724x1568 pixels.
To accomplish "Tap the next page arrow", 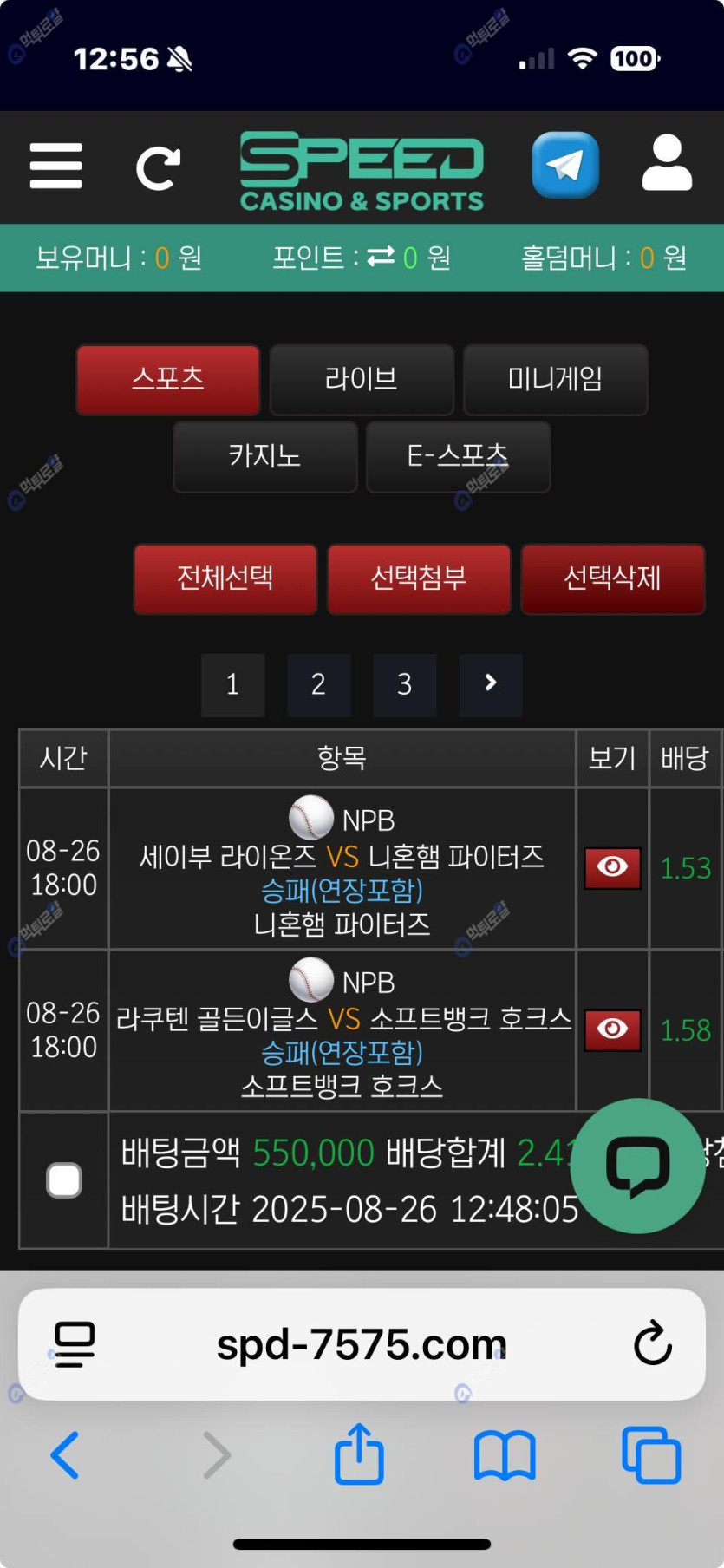I will point(490,684).
